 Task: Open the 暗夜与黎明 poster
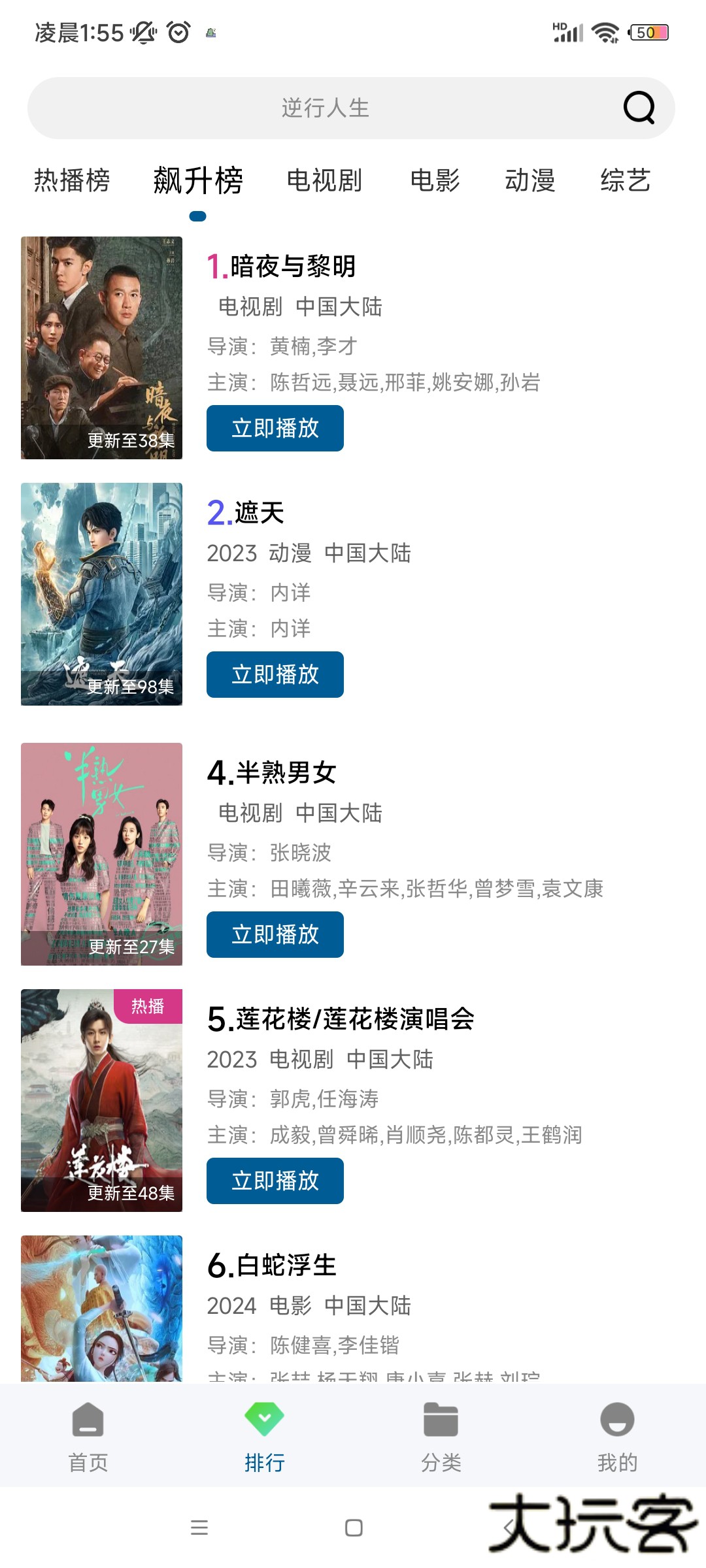tap(101, 348)
